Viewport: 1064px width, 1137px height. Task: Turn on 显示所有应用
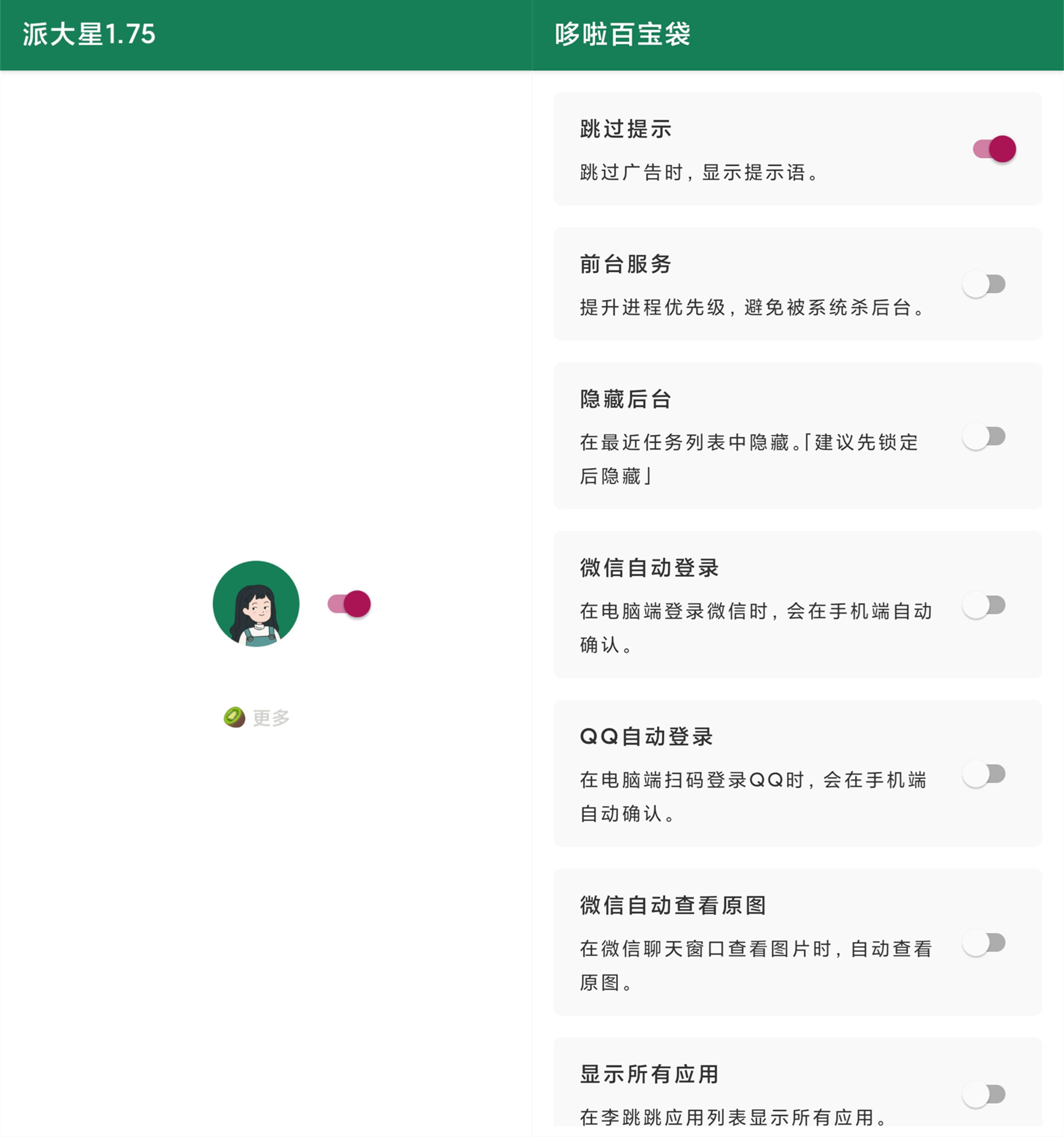click(984, 1095)
